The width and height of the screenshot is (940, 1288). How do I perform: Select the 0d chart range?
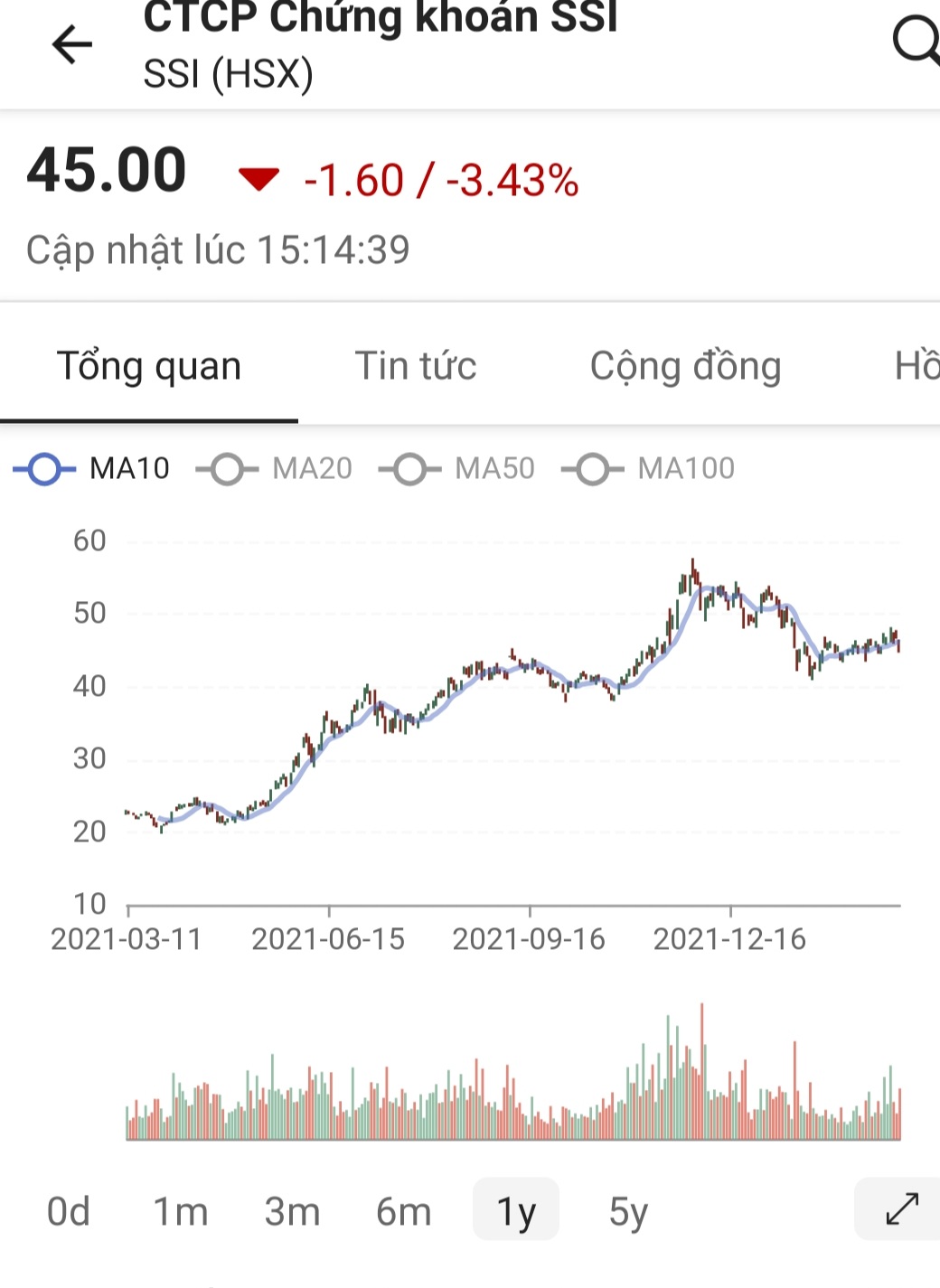tap(69, 1211)
